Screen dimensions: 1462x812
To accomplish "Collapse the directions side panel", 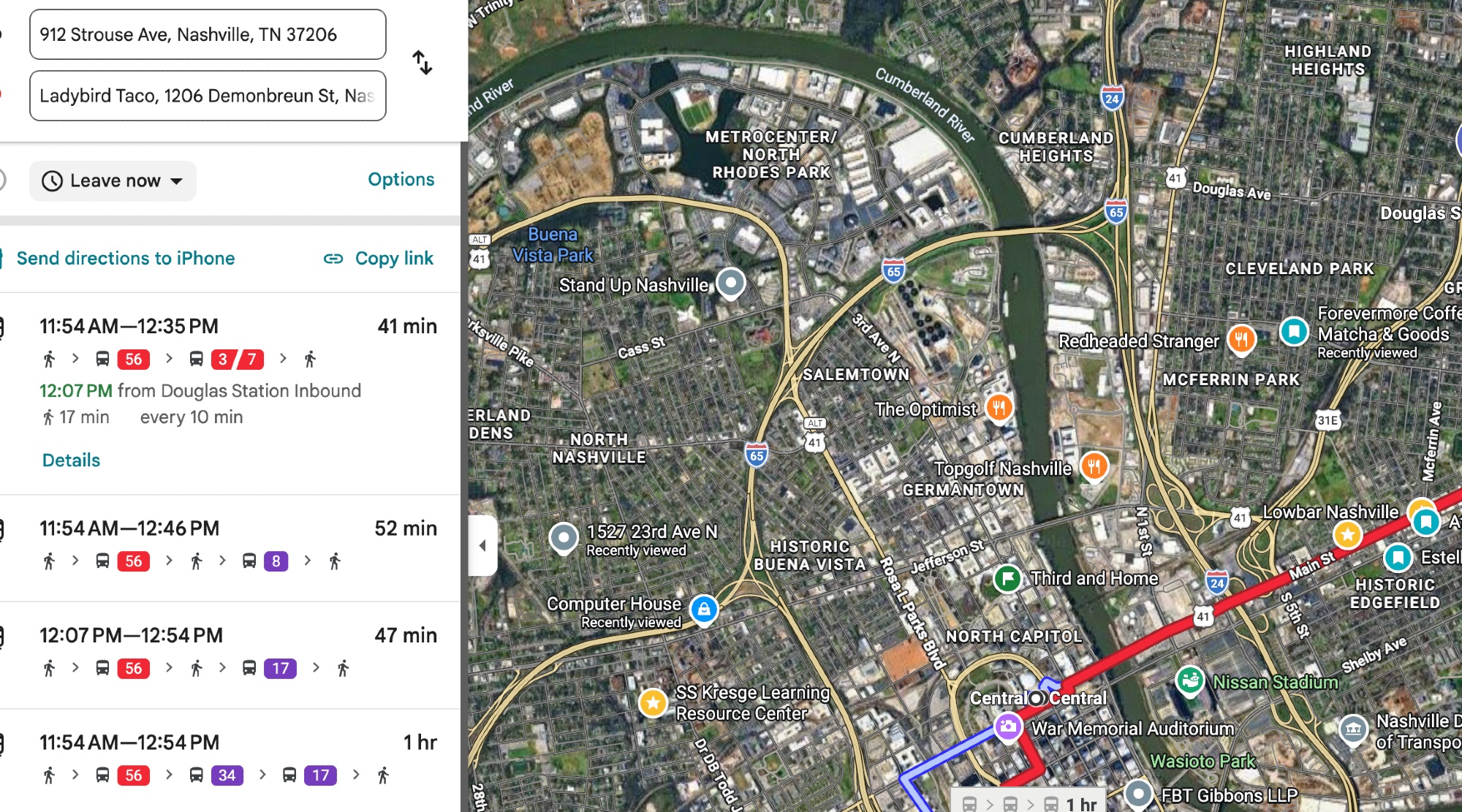I will (x=482, y=545).
